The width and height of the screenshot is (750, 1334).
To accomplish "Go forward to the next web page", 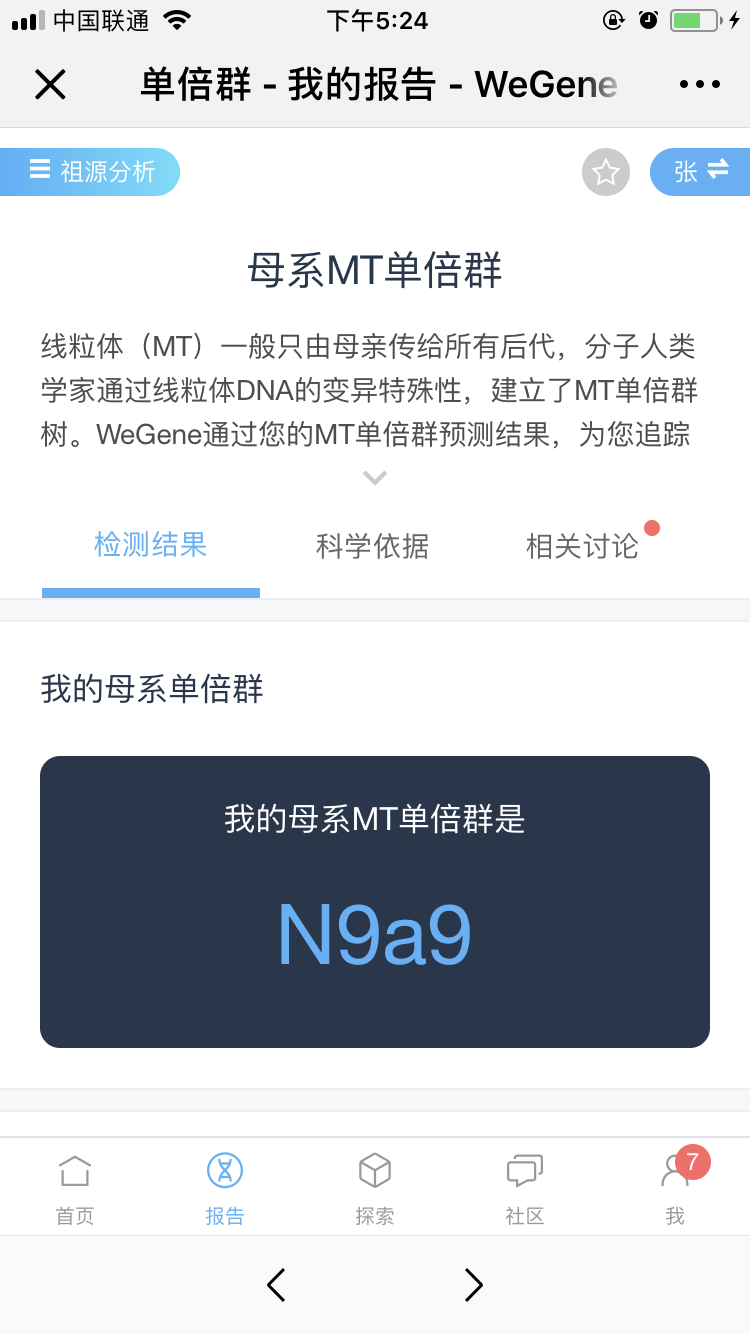I will pos(474,1285).
